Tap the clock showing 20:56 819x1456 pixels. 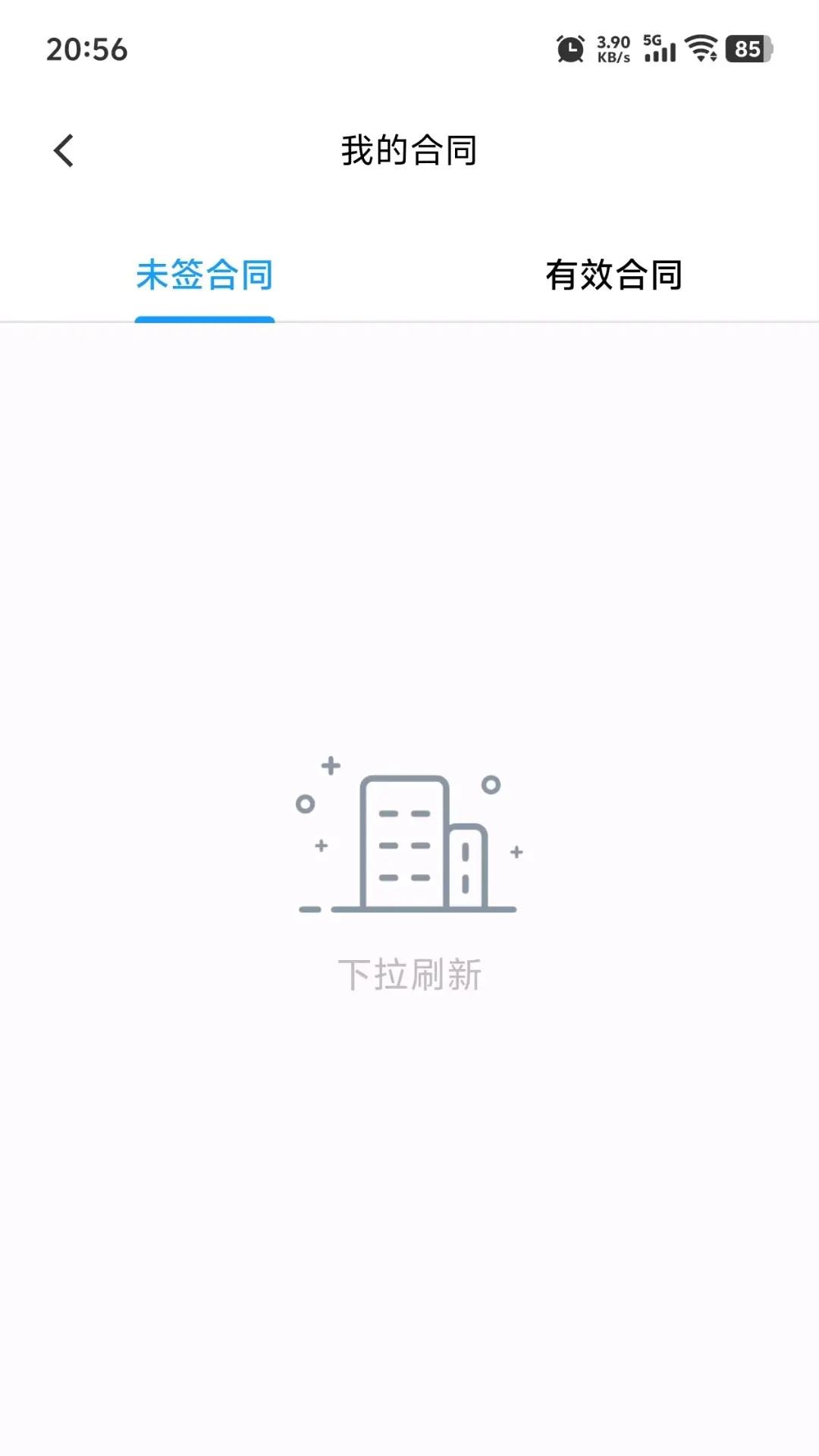point(89,48)
